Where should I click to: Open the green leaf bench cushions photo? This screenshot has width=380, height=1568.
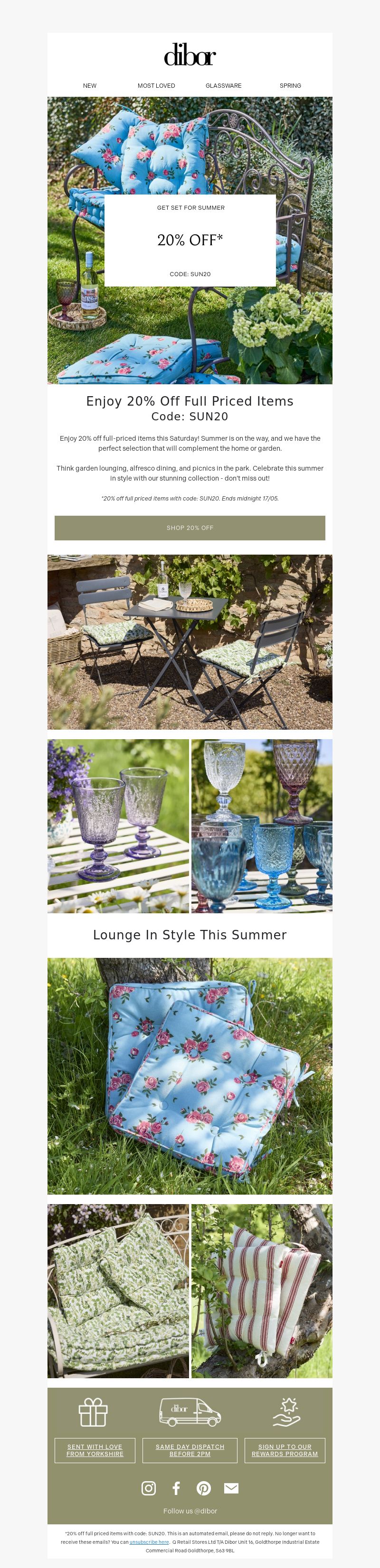pos(118,1290)
